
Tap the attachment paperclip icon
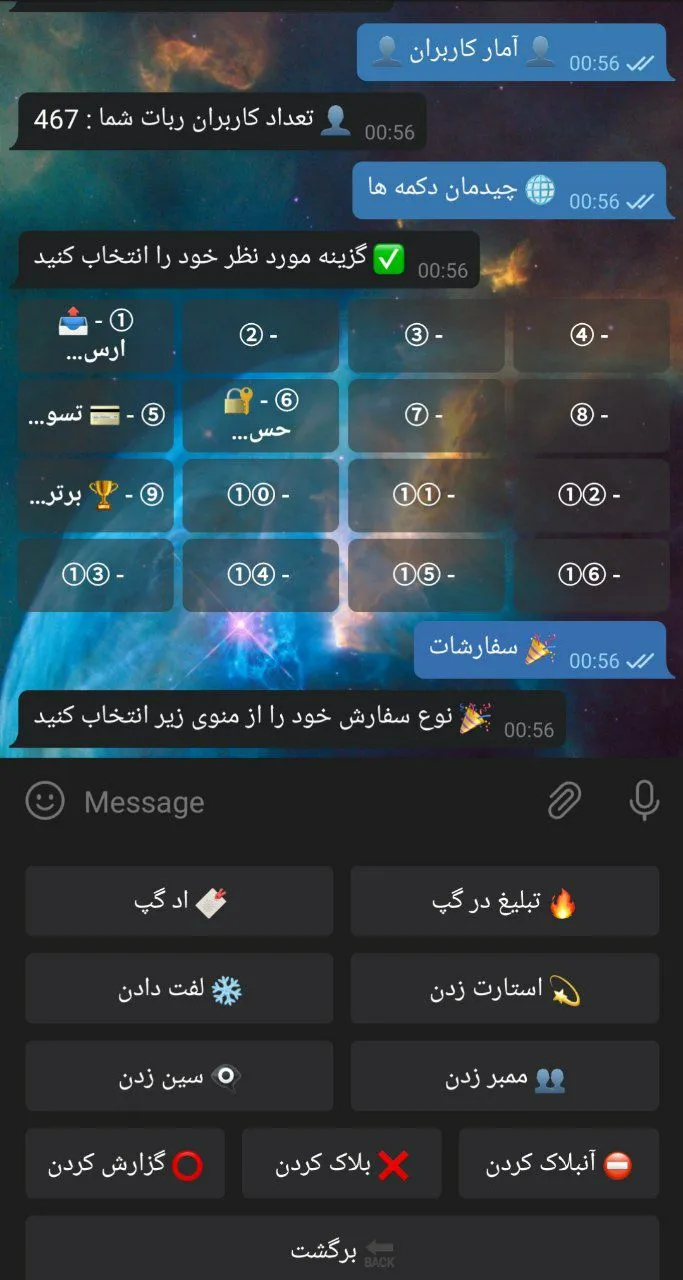point(565,801)
